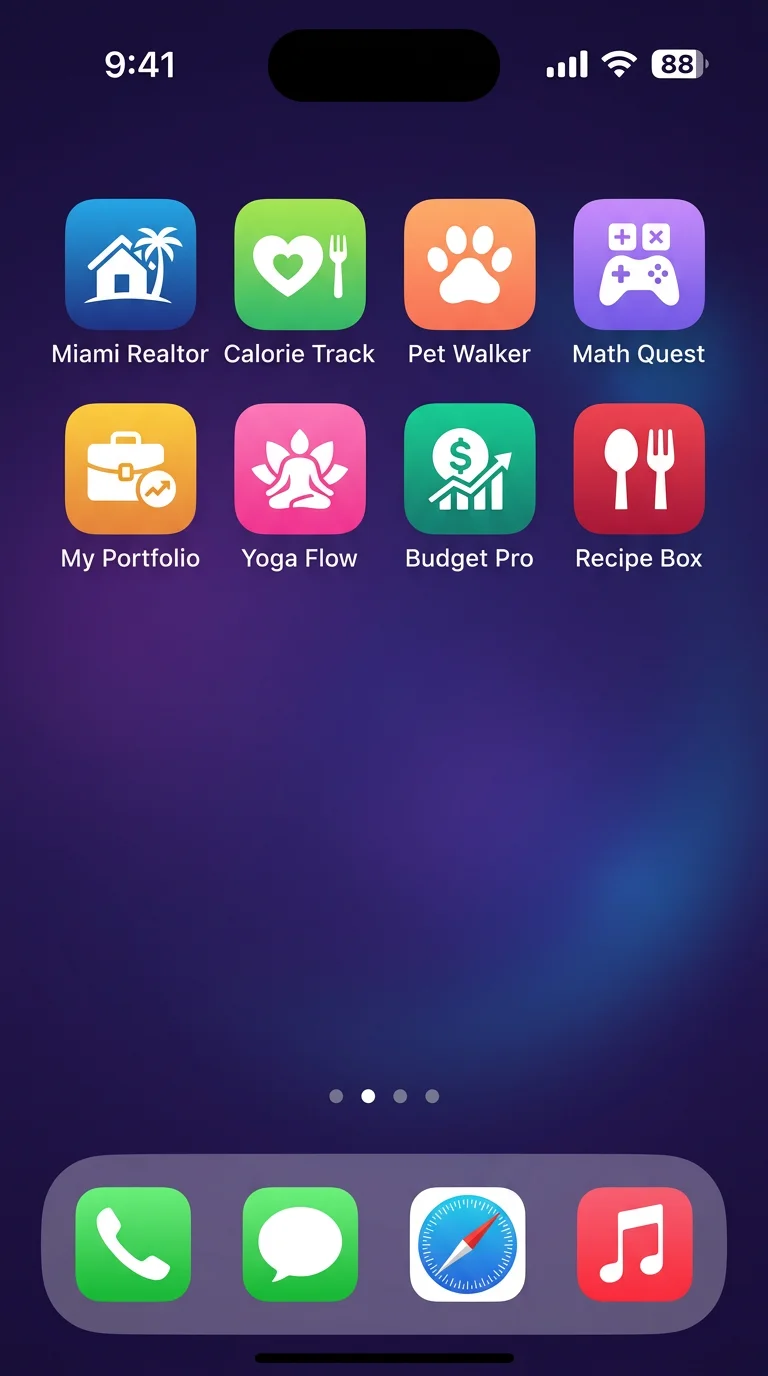768x1376 pixels.
Task: Open the Miami Realtor app
Action: pyautogui.click(x=130, y=264)
